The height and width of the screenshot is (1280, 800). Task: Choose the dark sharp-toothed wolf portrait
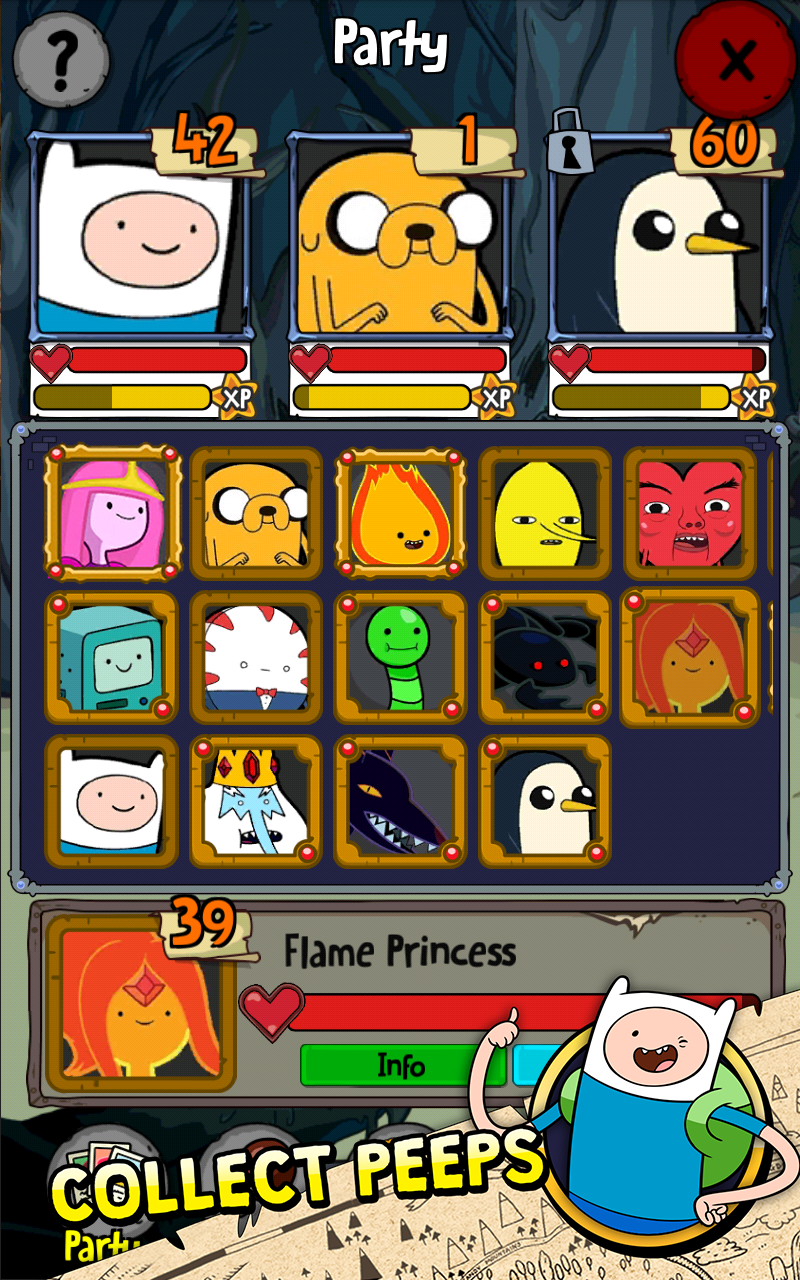coord(401,801)
